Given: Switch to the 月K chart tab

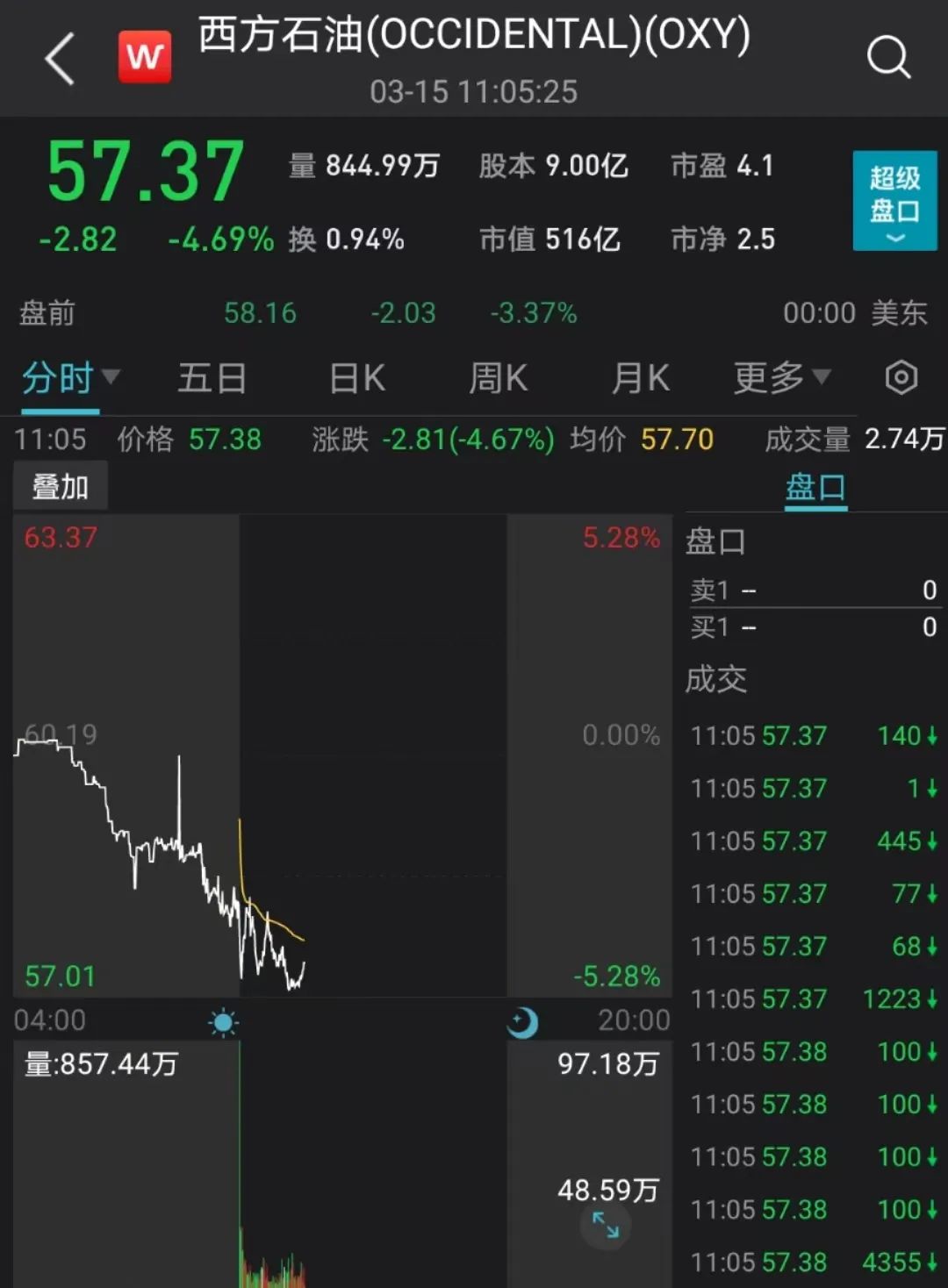Looking at the screenshot, I should point(640,379).
